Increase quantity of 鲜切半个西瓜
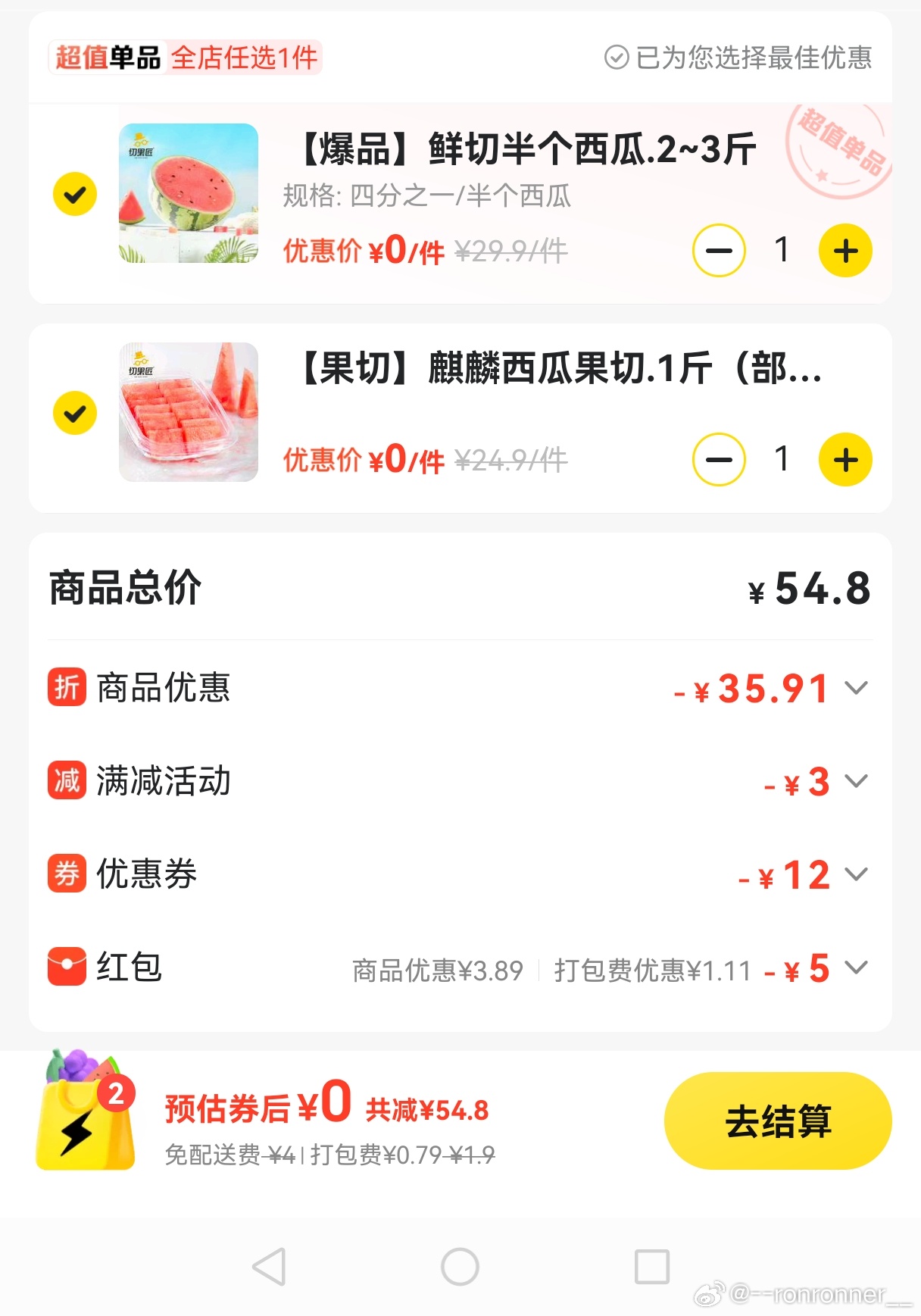The image size is (921, 1316). point(845,251)
